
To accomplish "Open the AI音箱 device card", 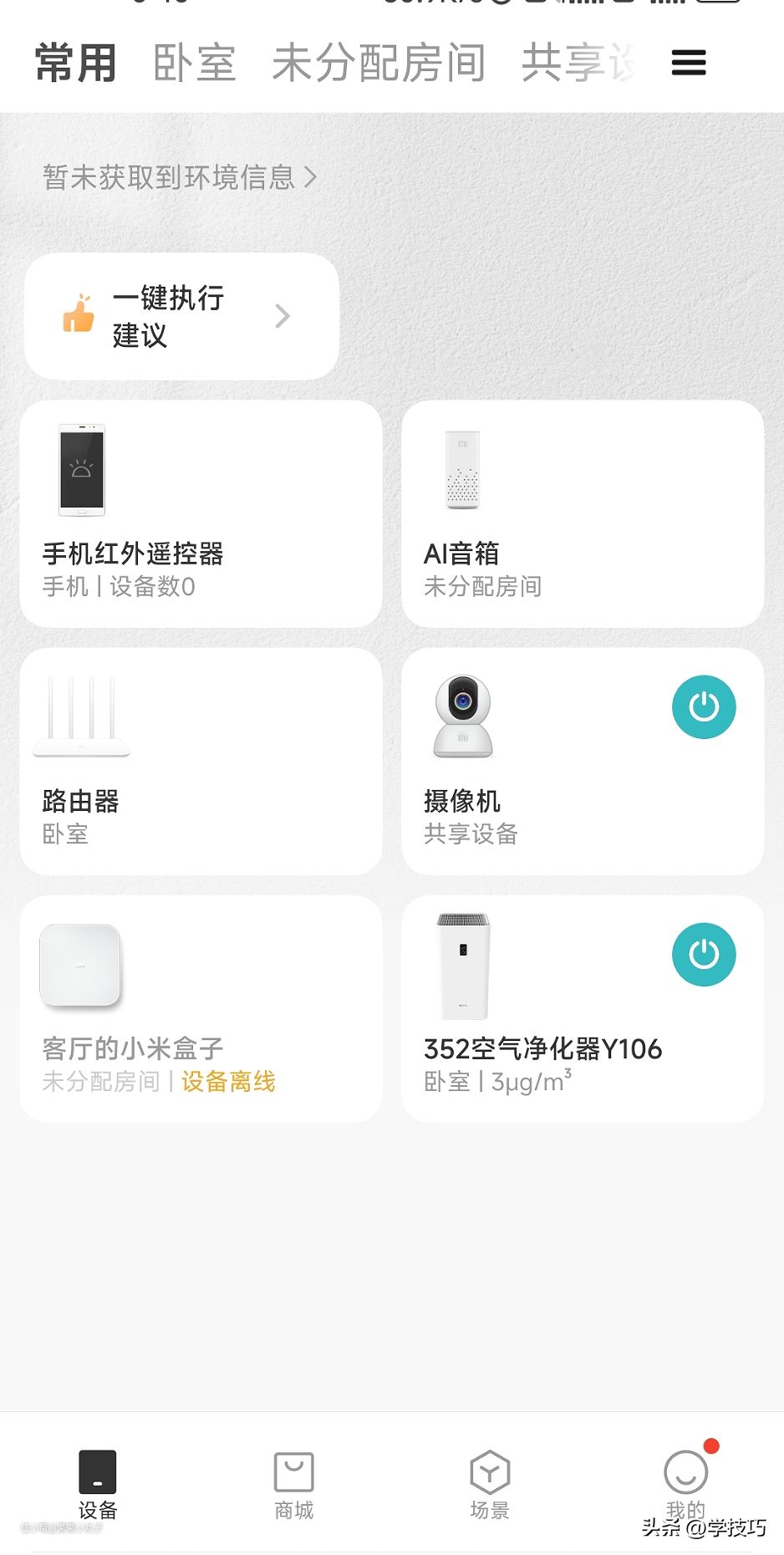I will (582, 514).
